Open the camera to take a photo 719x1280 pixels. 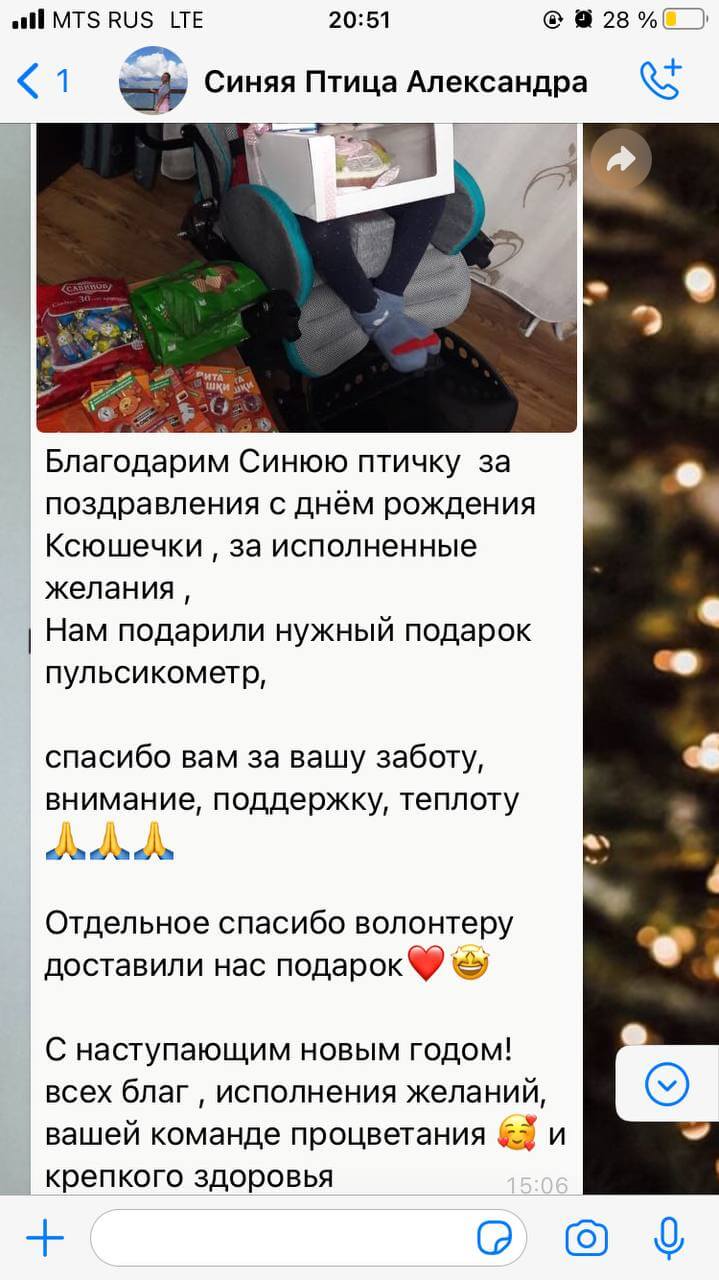pos(586,1240)
